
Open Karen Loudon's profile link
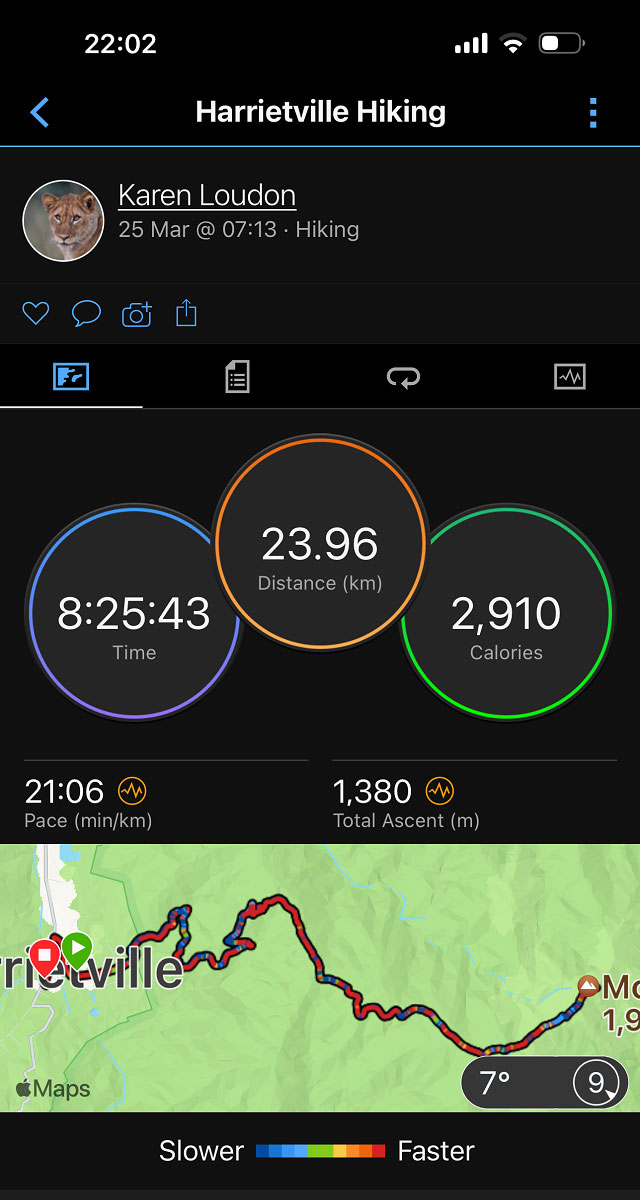(207, 195)
